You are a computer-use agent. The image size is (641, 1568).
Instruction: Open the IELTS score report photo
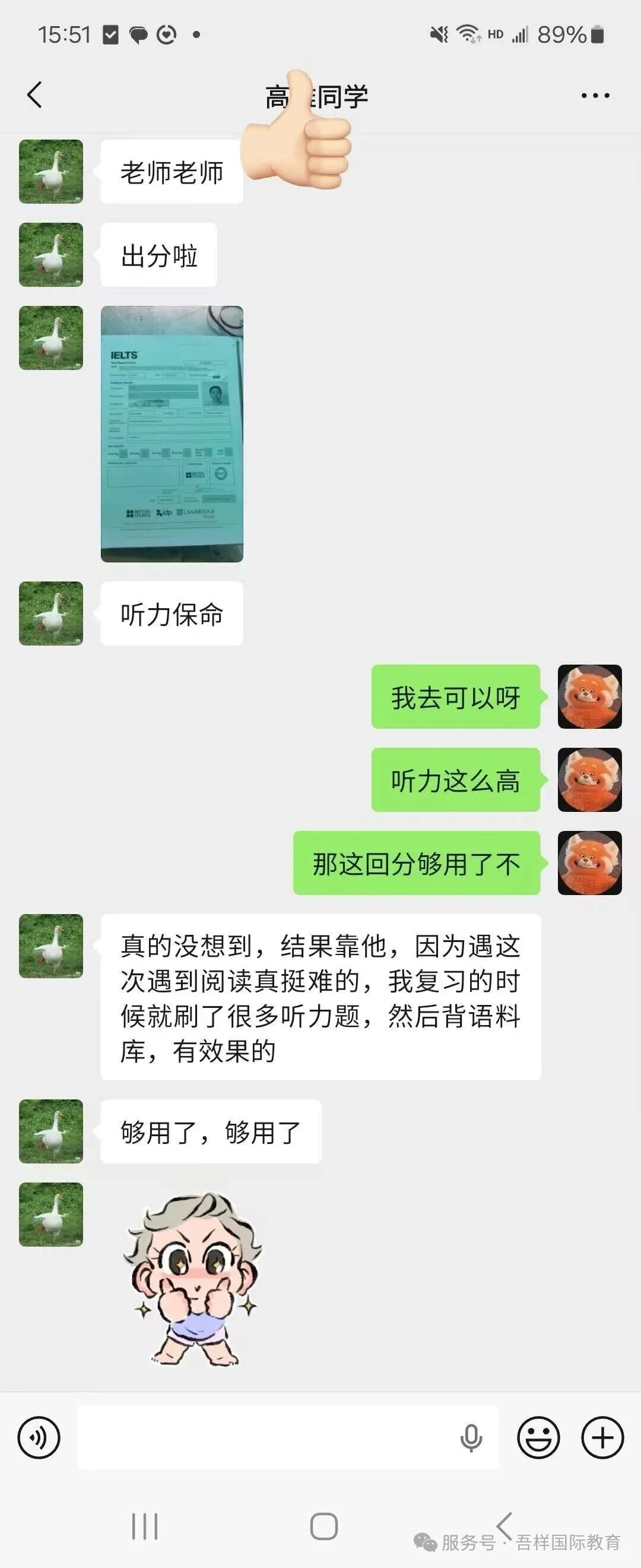click(172, 434)
